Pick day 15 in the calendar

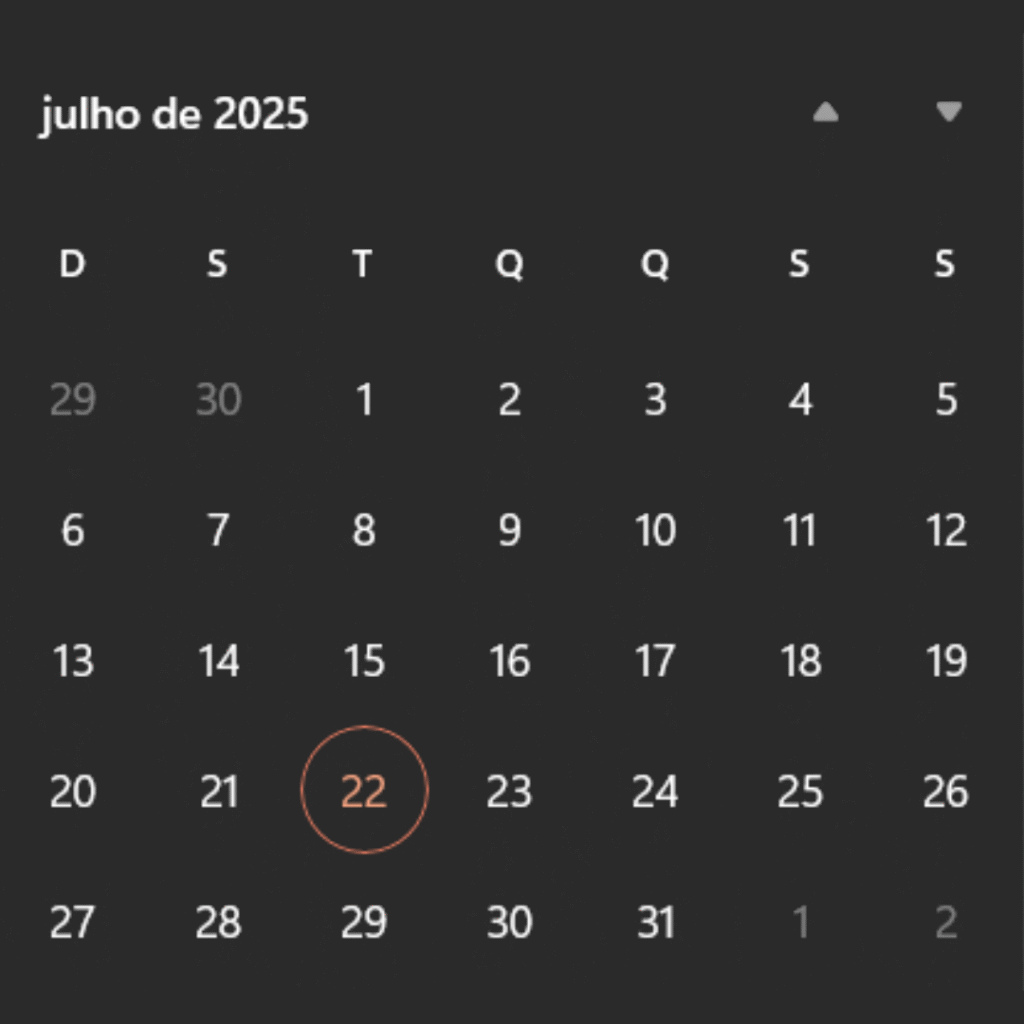[x=364, y=661]
